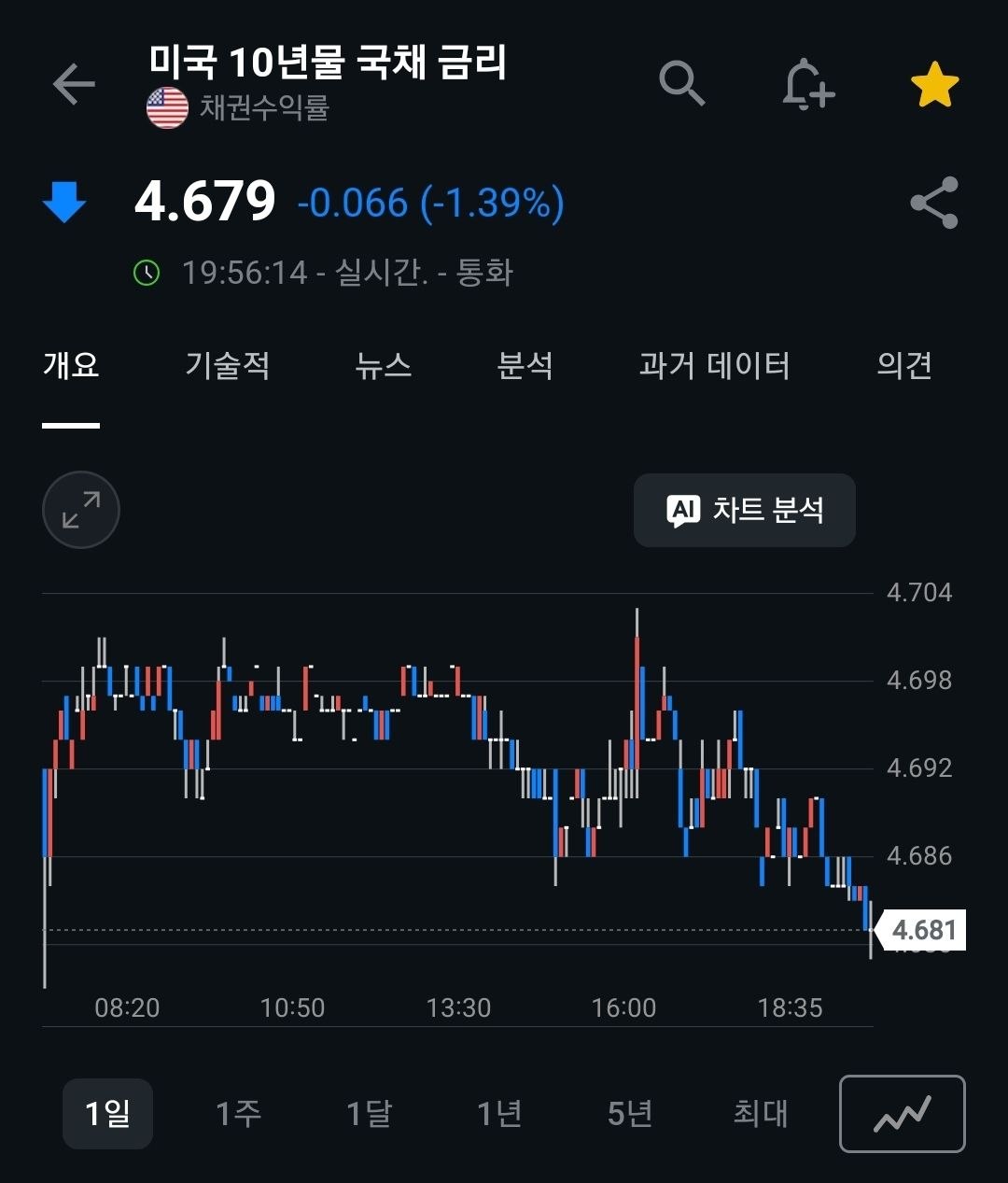Viewport: 1008px width, 1183px height.
Task: Switch chart range to 1주
Action: tap(238, 1113)
